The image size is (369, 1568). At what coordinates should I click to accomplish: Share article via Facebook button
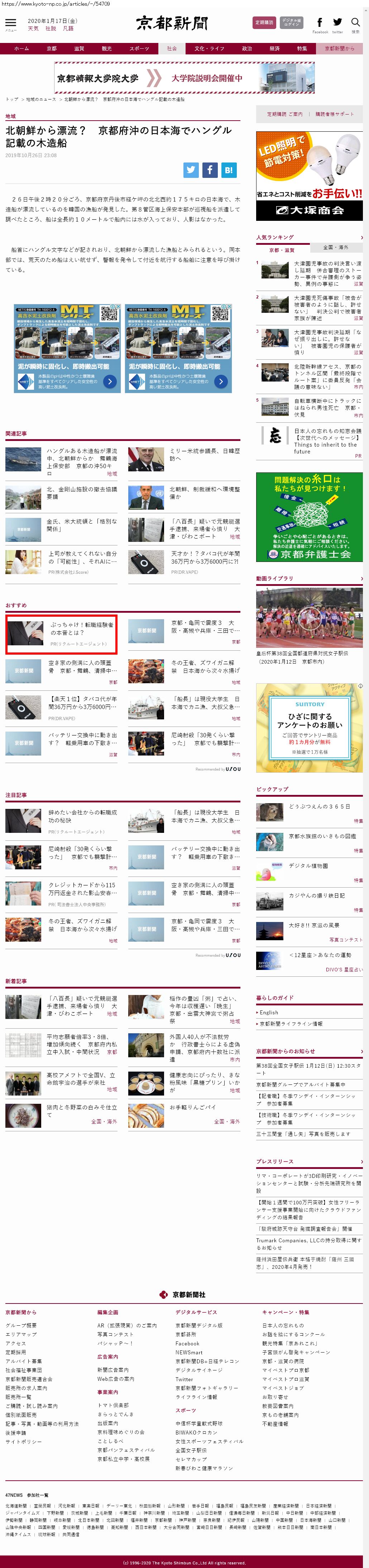pyautogui.click(x=210, y=170)
